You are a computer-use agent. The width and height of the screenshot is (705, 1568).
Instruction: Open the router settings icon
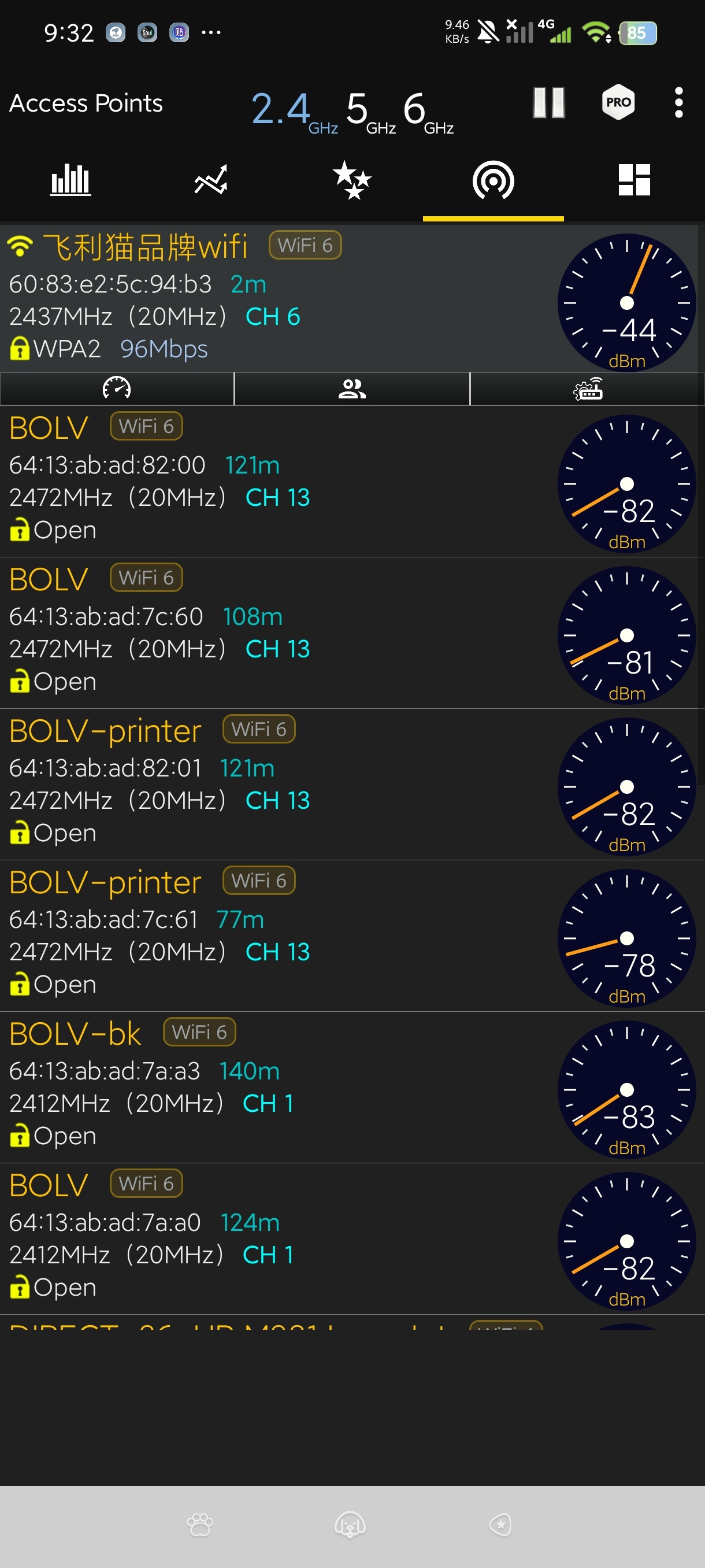pyautogui.click(x=588, y=389)
